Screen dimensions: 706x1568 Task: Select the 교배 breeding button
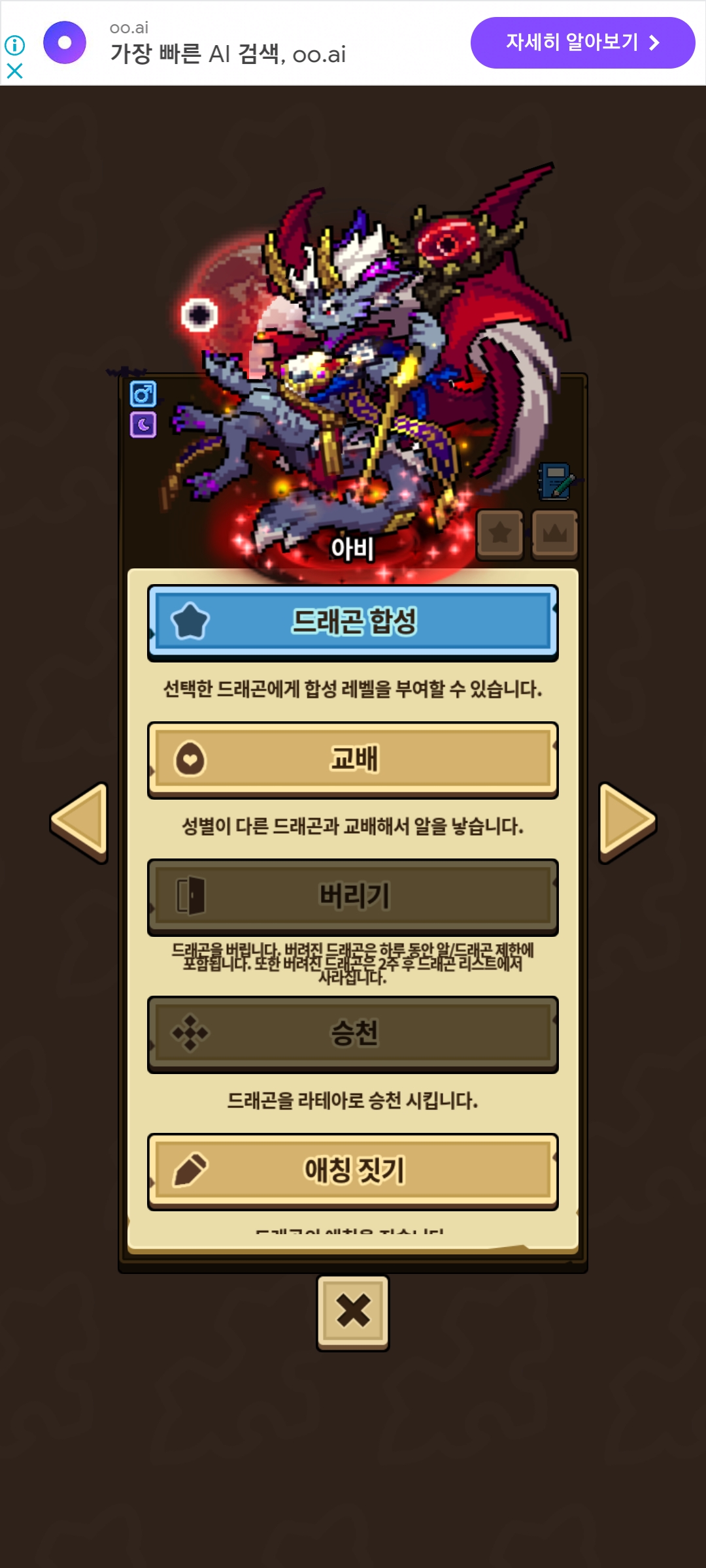[353, 759]
